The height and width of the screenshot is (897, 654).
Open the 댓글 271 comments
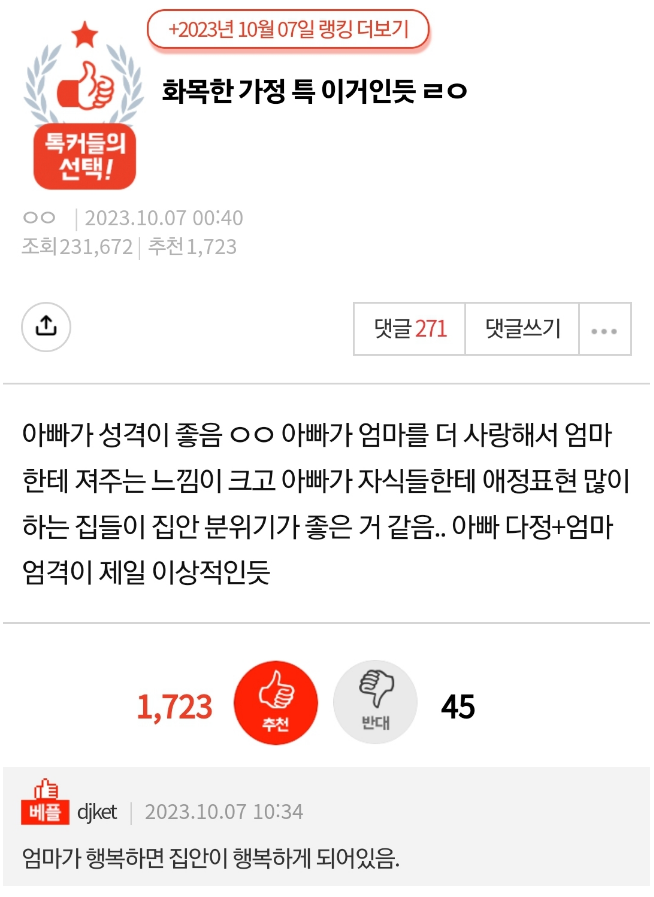coord(410,329)
